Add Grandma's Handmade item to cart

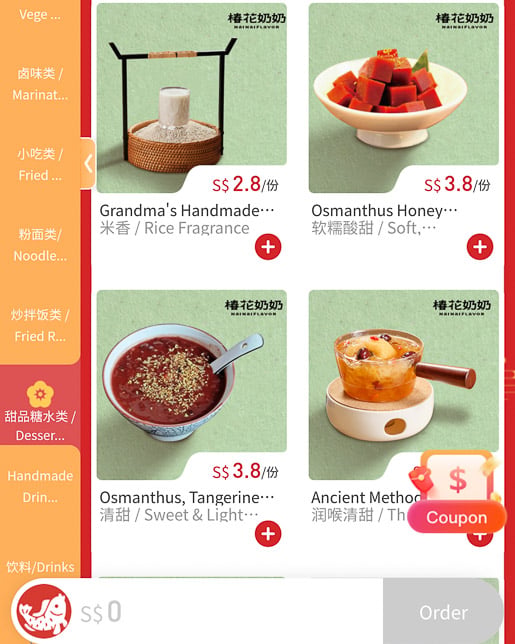268,247
